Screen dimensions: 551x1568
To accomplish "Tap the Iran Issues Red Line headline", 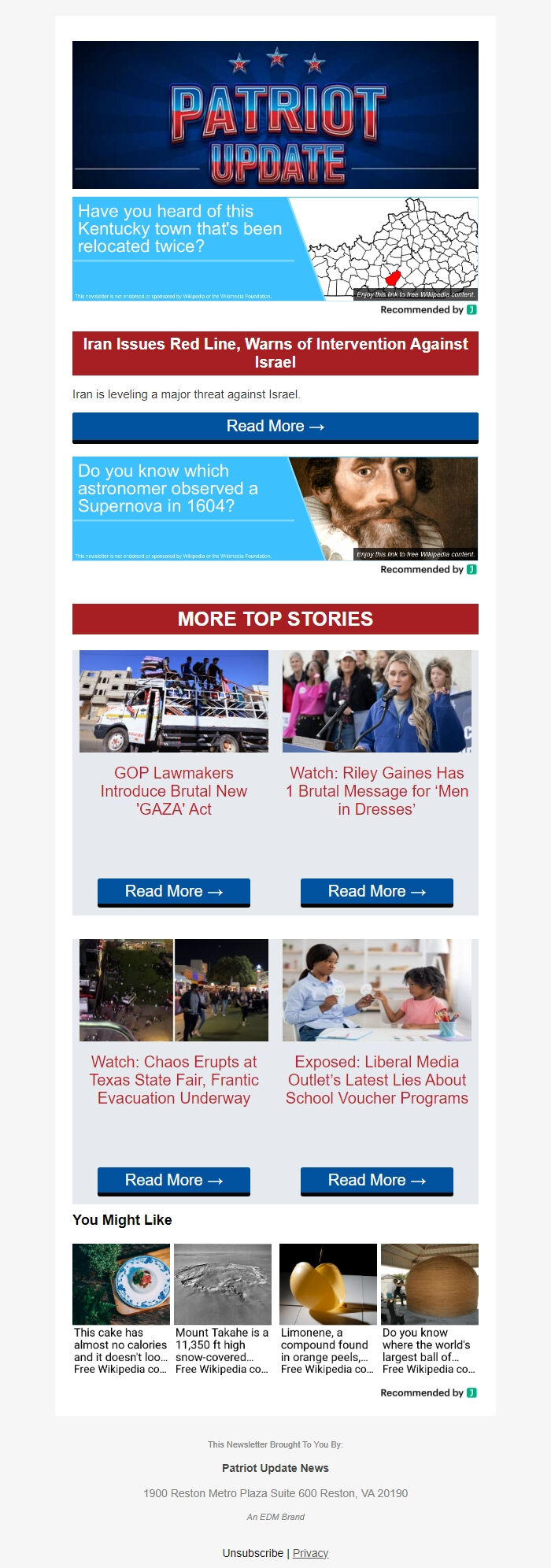I will pyautogui.click(x=275, y=353).
